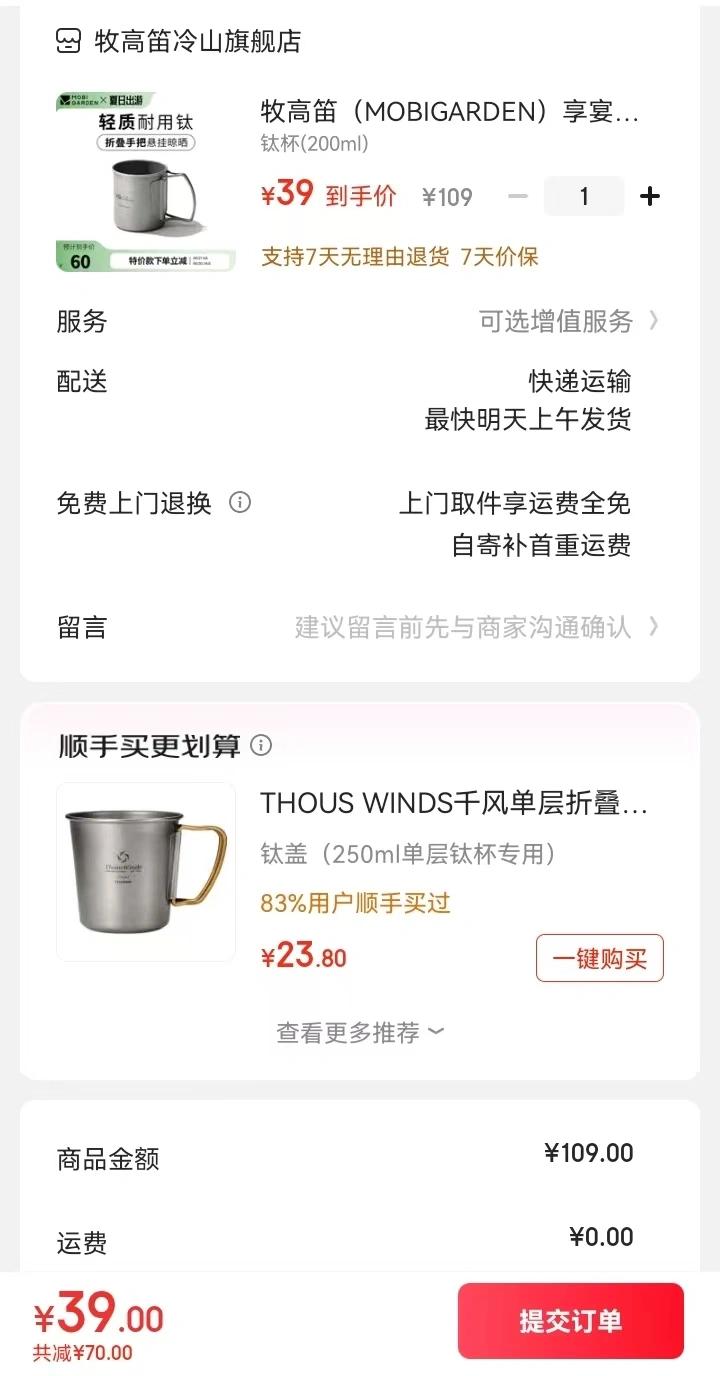
Task: Decrease the titanium cup quantity
Action: 517,196
